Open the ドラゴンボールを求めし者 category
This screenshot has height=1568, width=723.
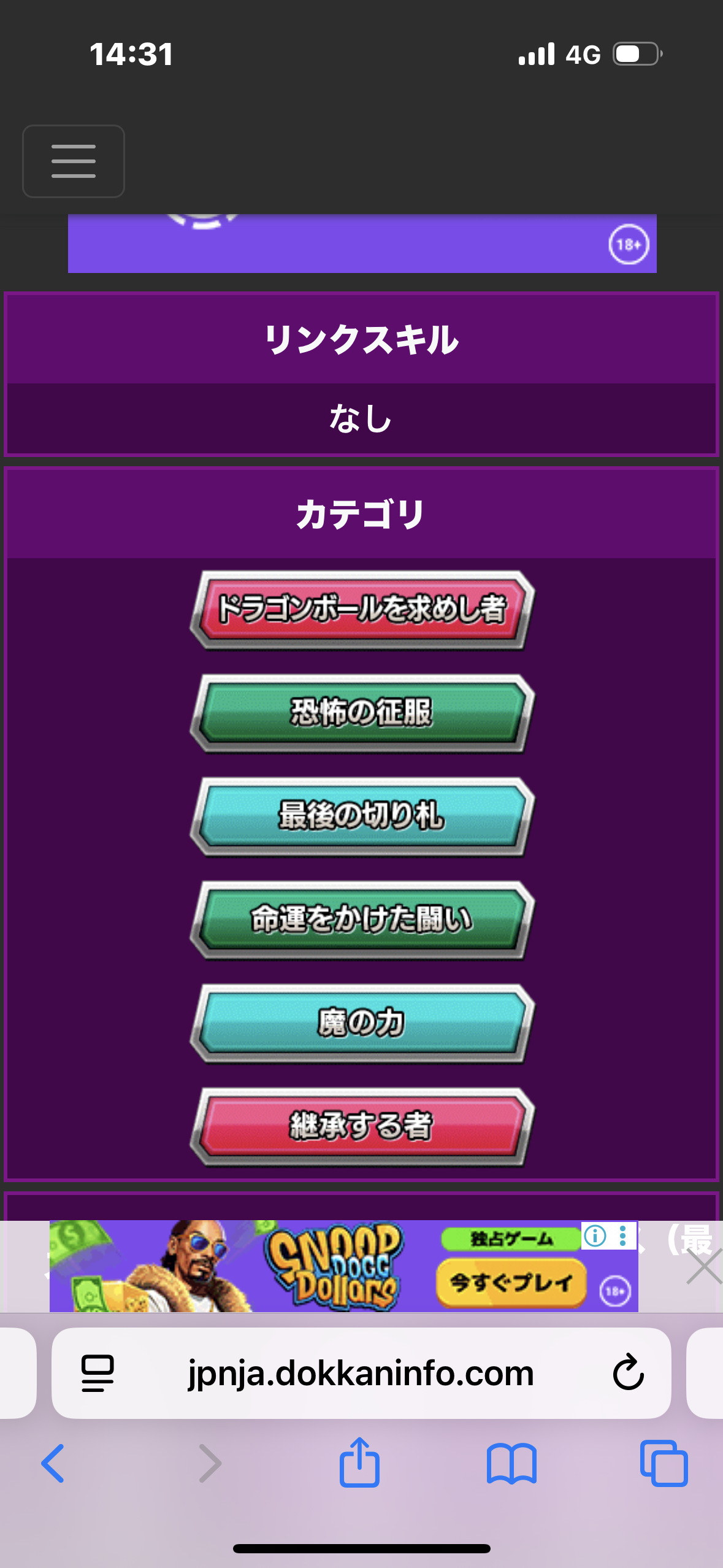[x=362, y=610]
